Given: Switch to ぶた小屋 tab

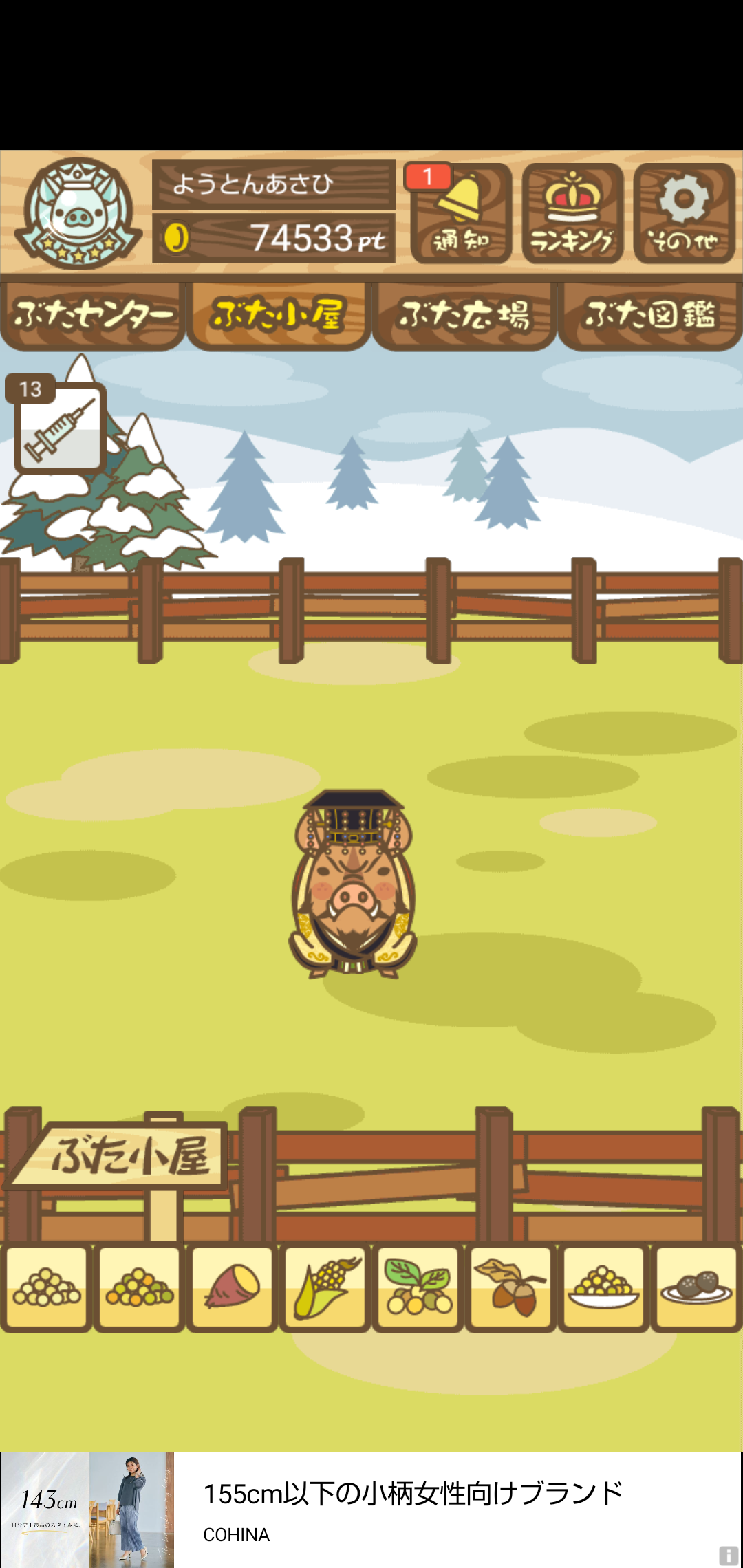Looking at the screenshot, I should (279, 315).
